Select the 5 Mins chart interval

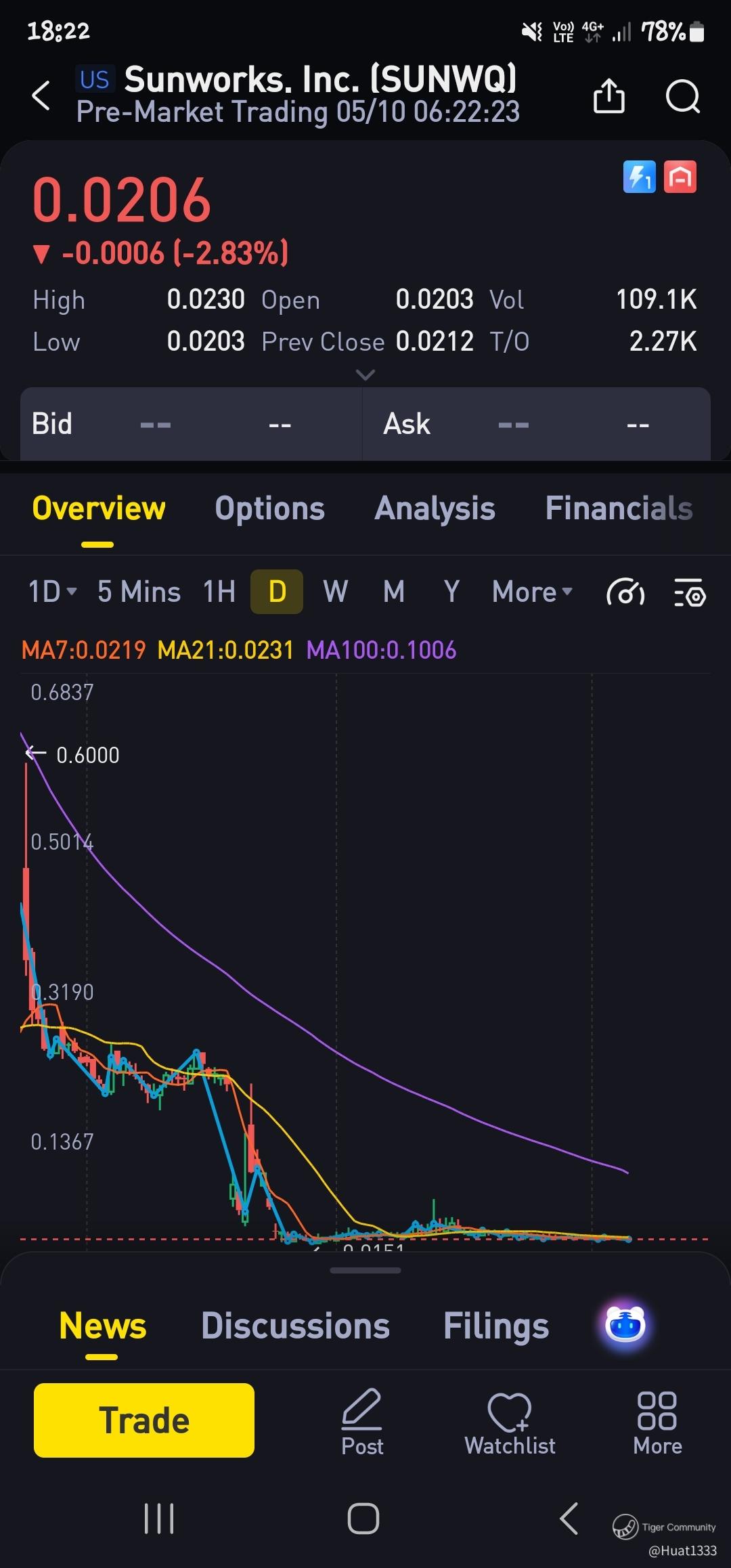[139, 592]
